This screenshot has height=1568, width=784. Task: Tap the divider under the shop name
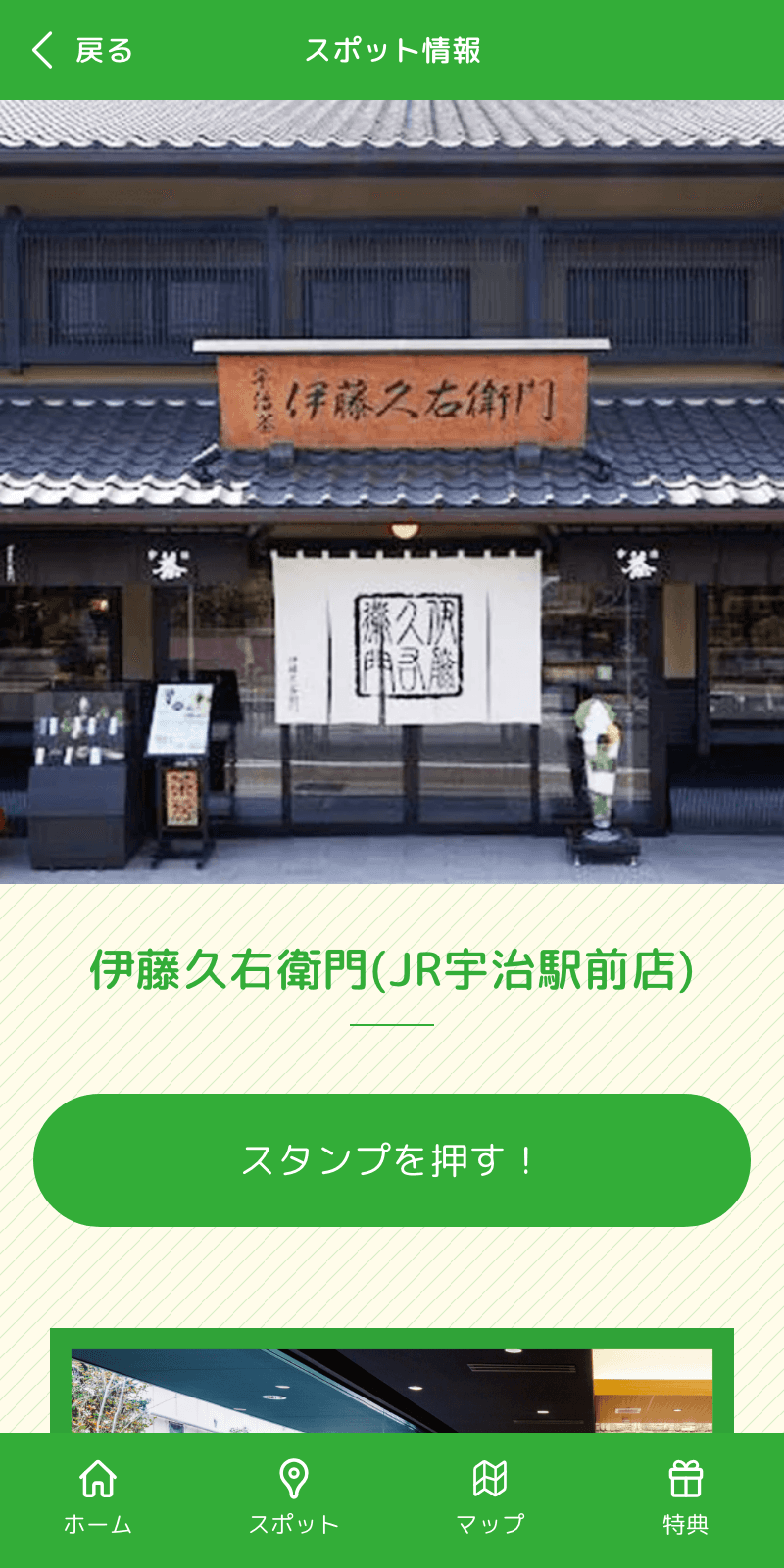tap(392, 1025)
